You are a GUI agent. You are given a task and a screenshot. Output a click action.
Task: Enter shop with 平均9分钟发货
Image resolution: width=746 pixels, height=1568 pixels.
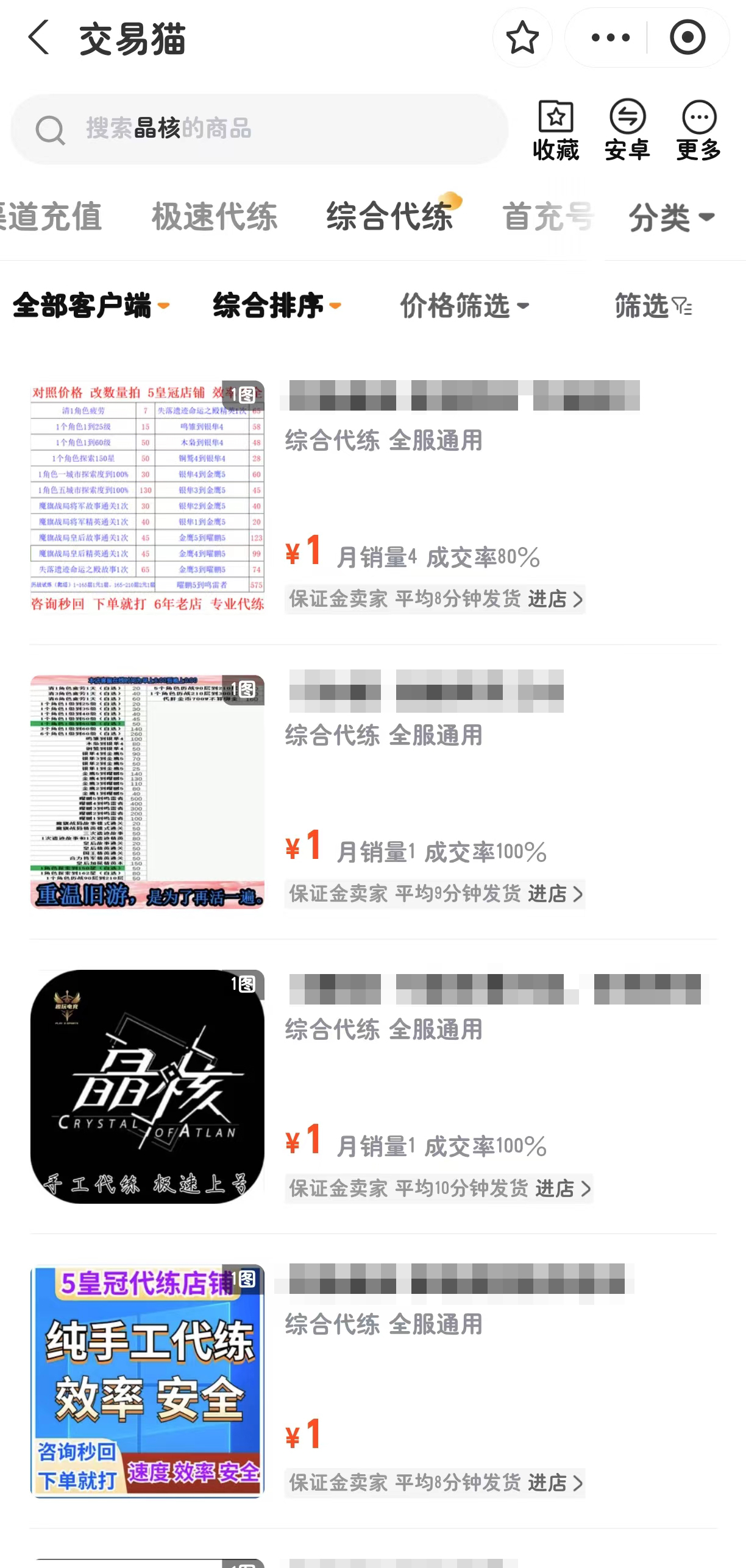click(555, 894)
